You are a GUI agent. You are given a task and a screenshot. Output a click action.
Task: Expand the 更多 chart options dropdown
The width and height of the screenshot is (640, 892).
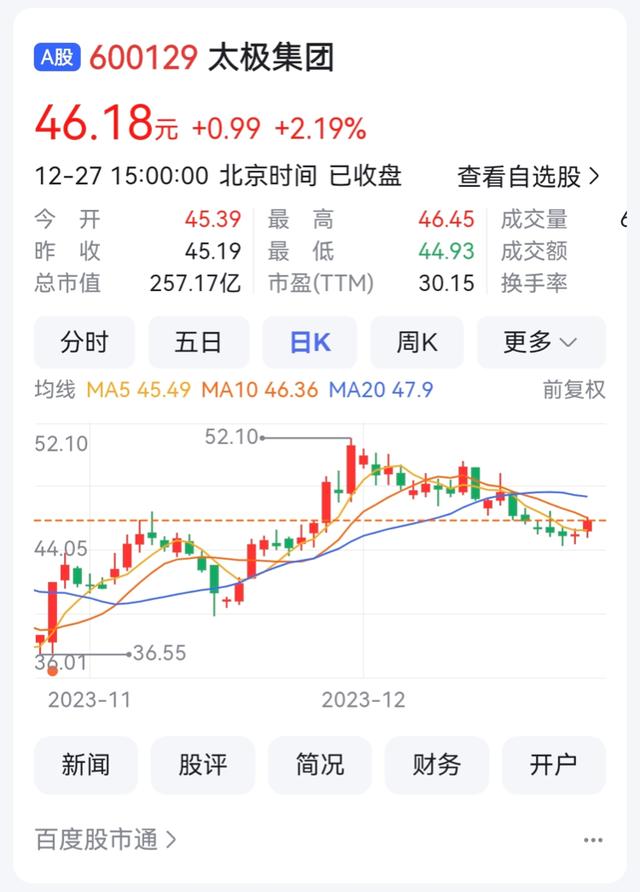(541, 342)
